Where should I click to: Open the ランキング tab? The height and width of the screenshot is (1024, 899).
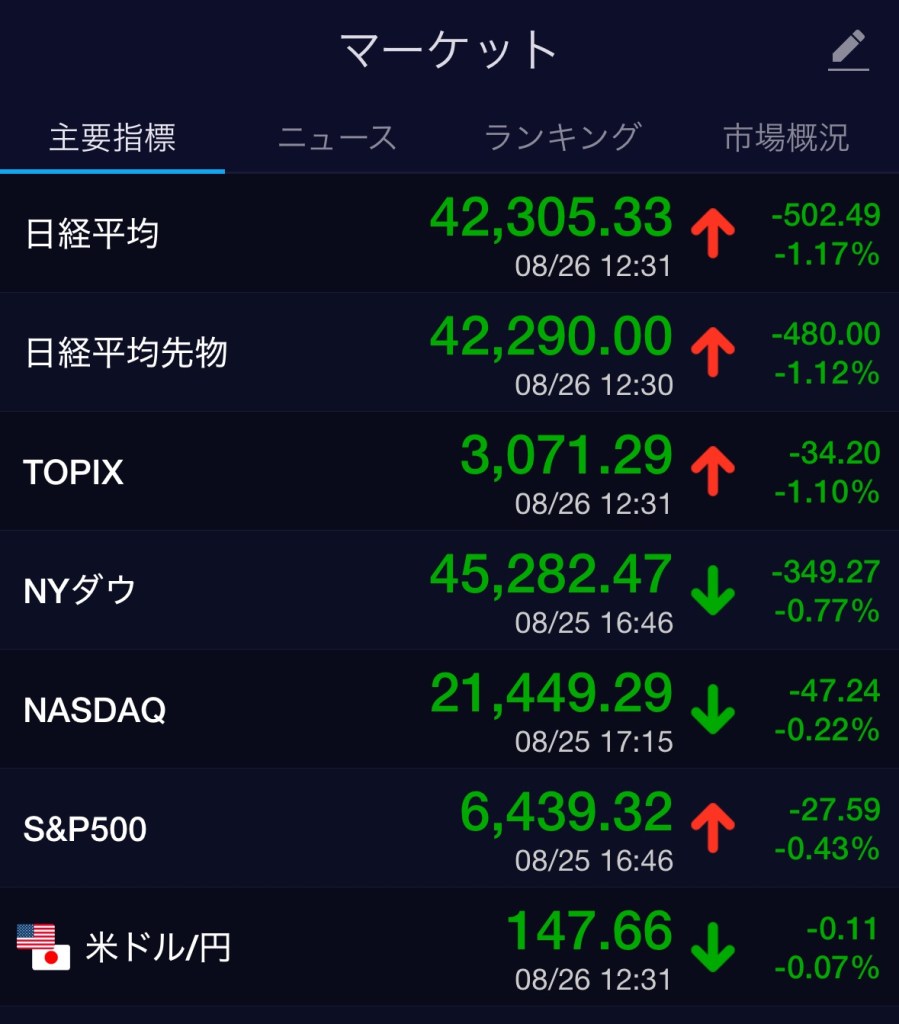(561, 137)
